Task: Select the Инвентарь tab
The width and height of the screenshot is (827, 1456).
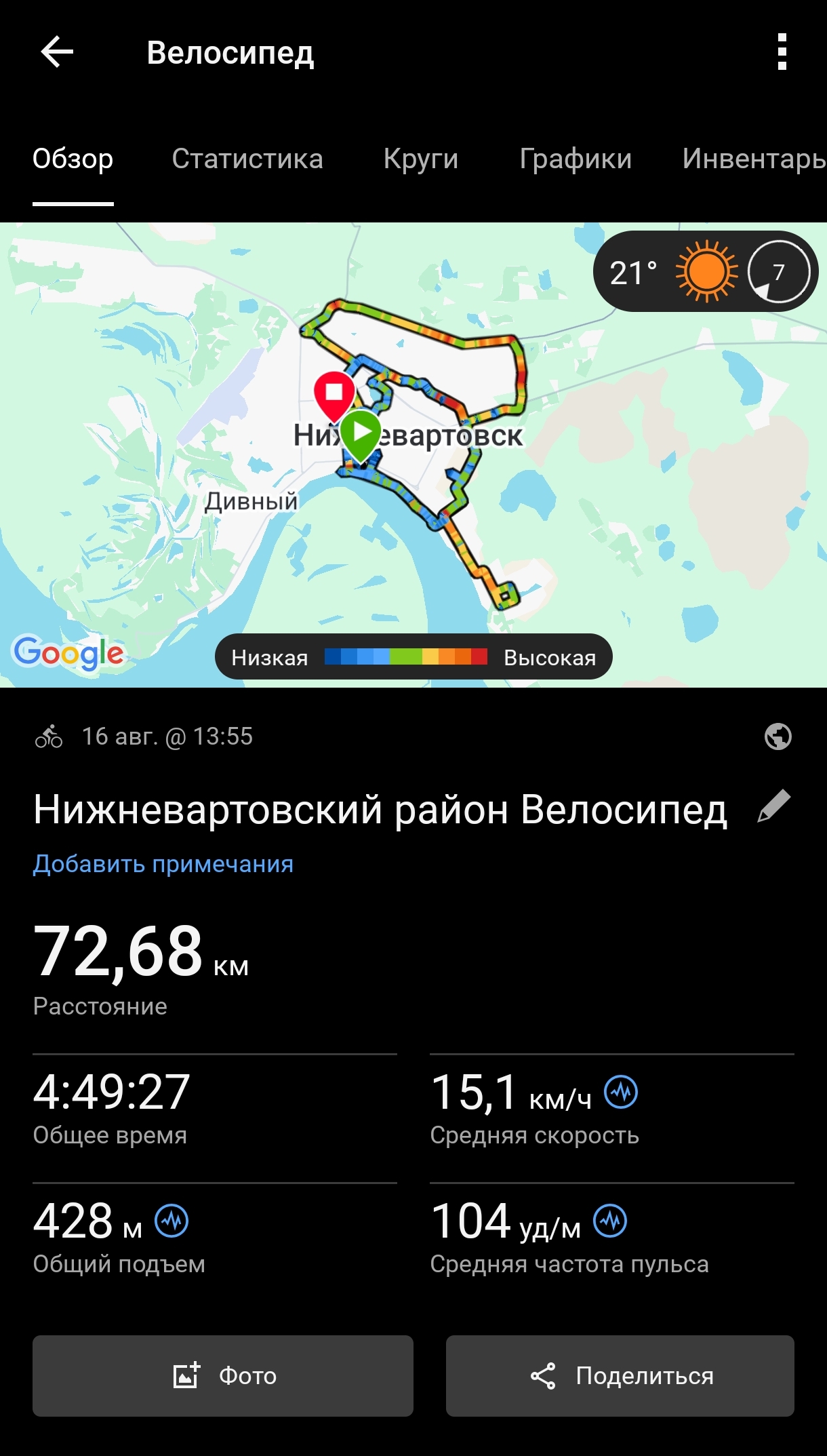Action: coord(754,159)
